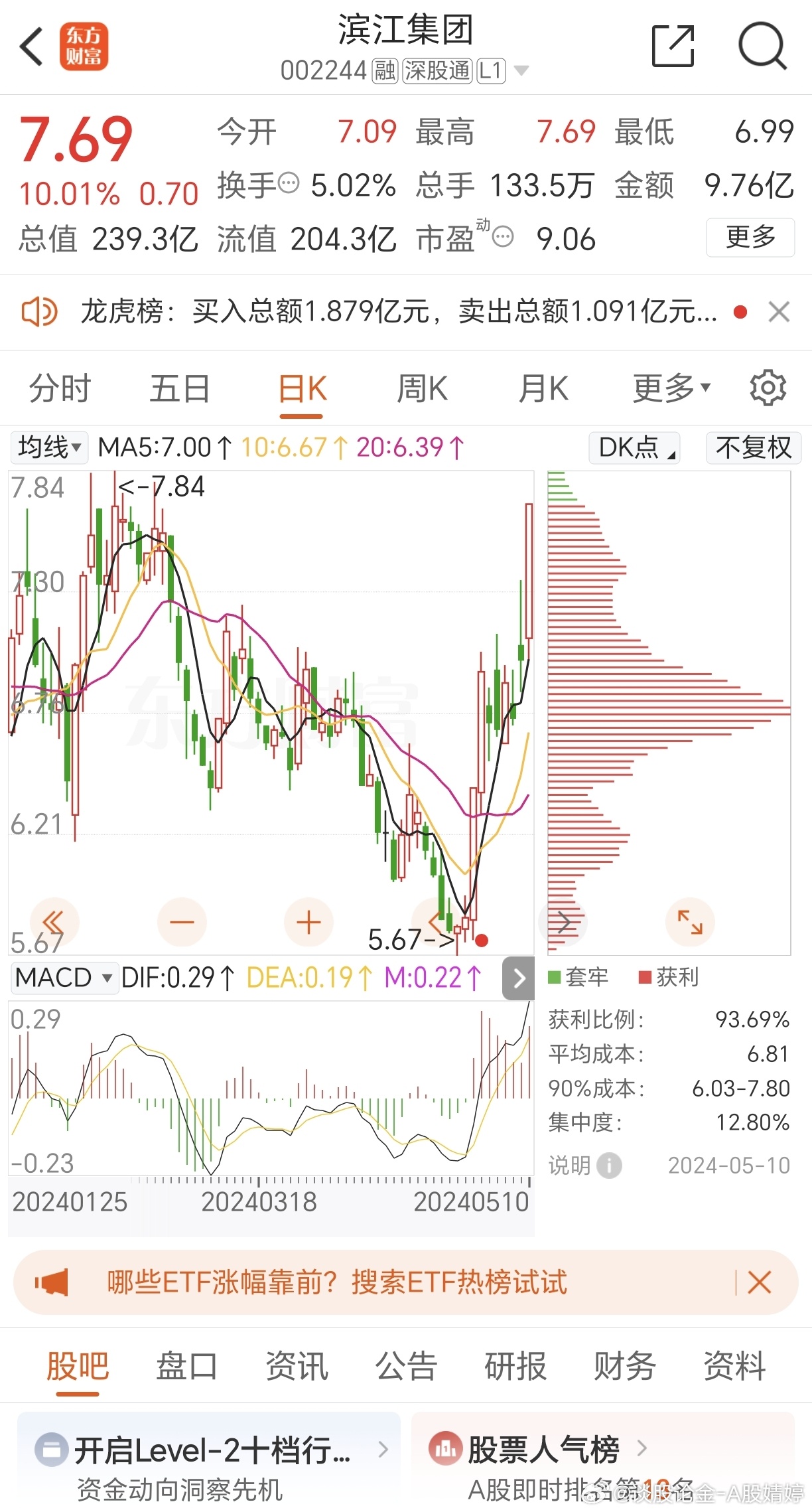Image resolution: width=812 pixels, height=1512 pixels.
Task: Switch to the 五日 chart tab
Action: [180, 388]
